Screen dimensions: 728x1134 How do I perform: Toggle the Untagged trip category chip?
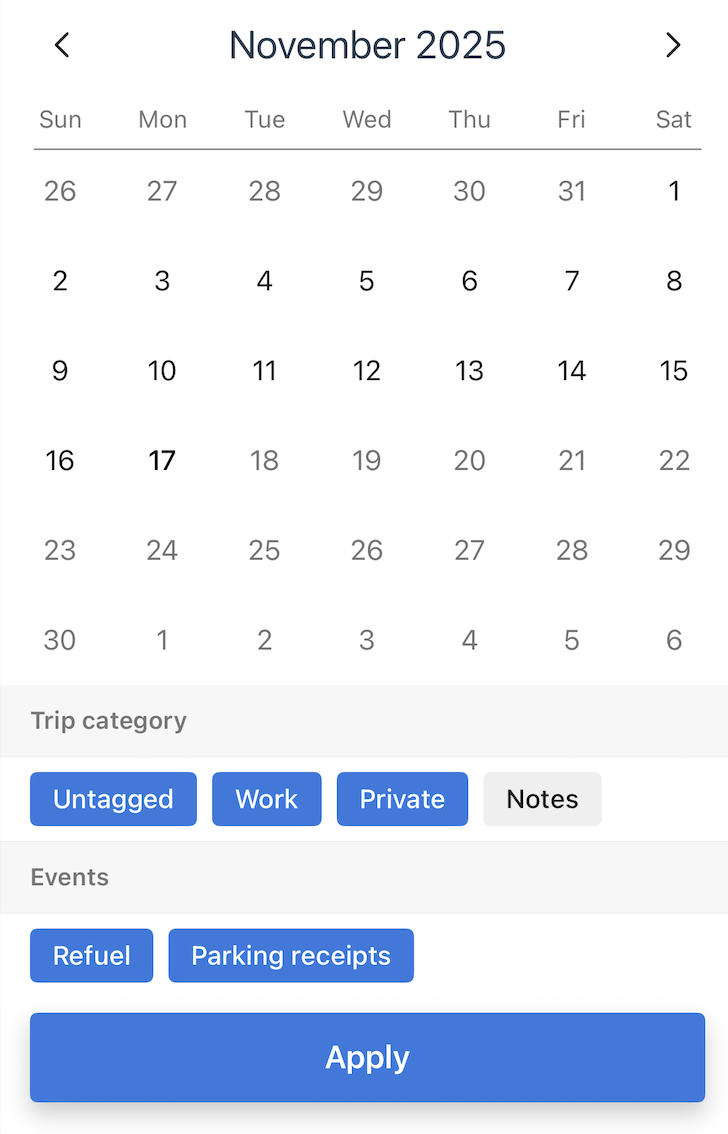coord(113,799)
